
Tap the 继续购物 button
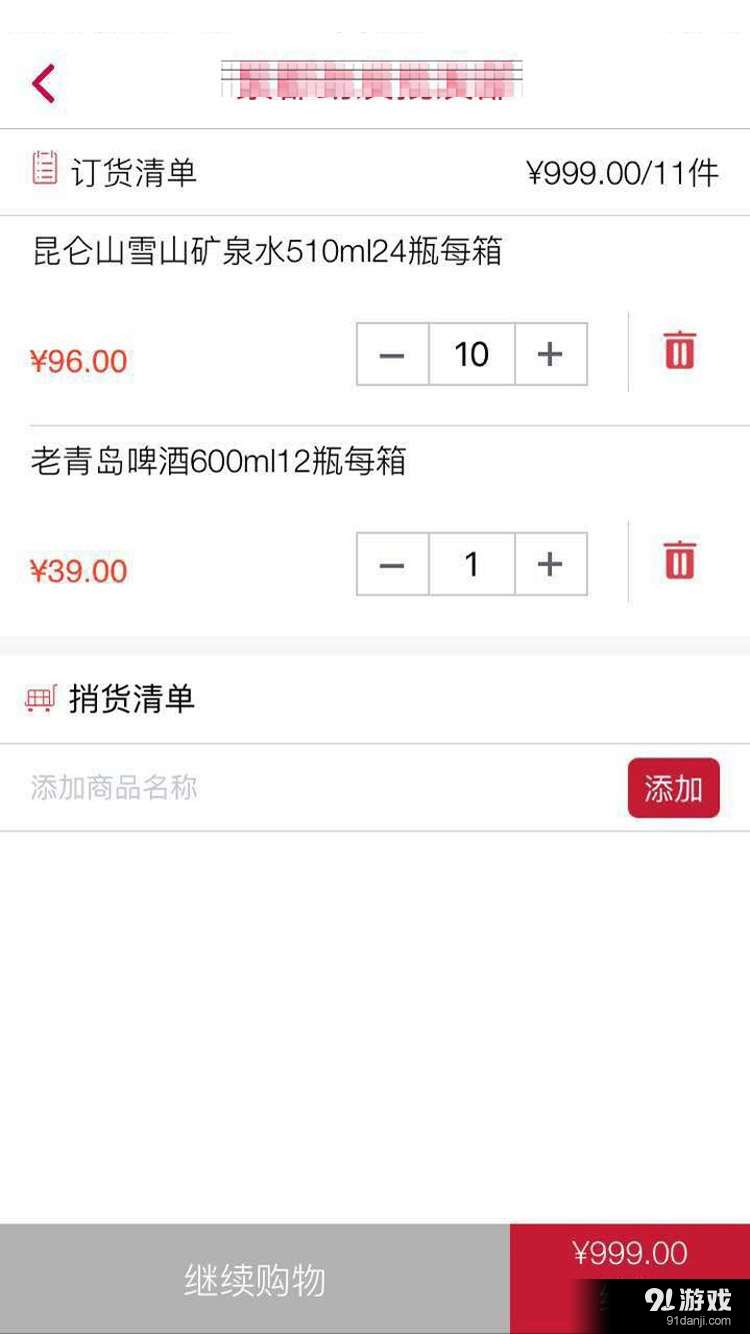pyautogui.click(x=255, y=1278)
